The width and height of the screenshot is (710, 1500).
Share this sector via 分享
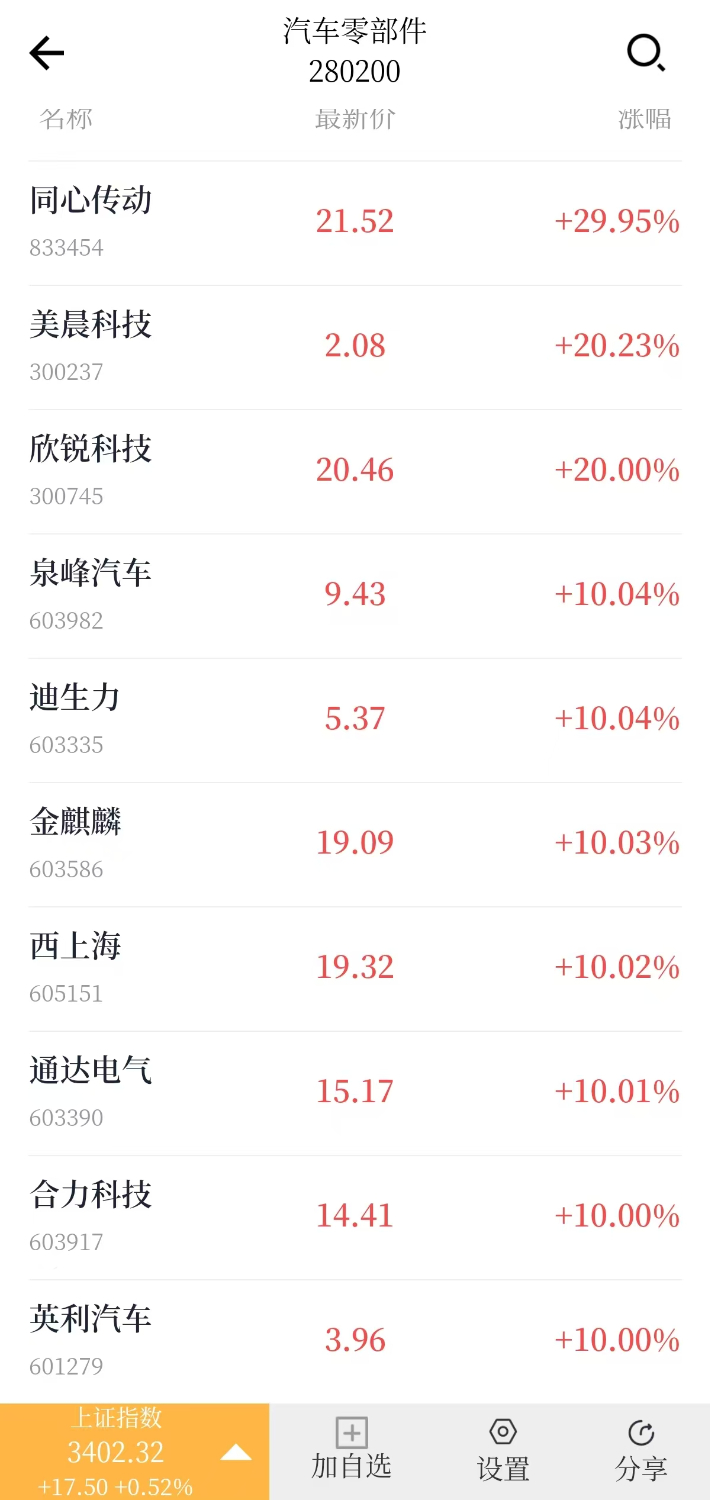pyautogui.click(x=641, y=1450)
